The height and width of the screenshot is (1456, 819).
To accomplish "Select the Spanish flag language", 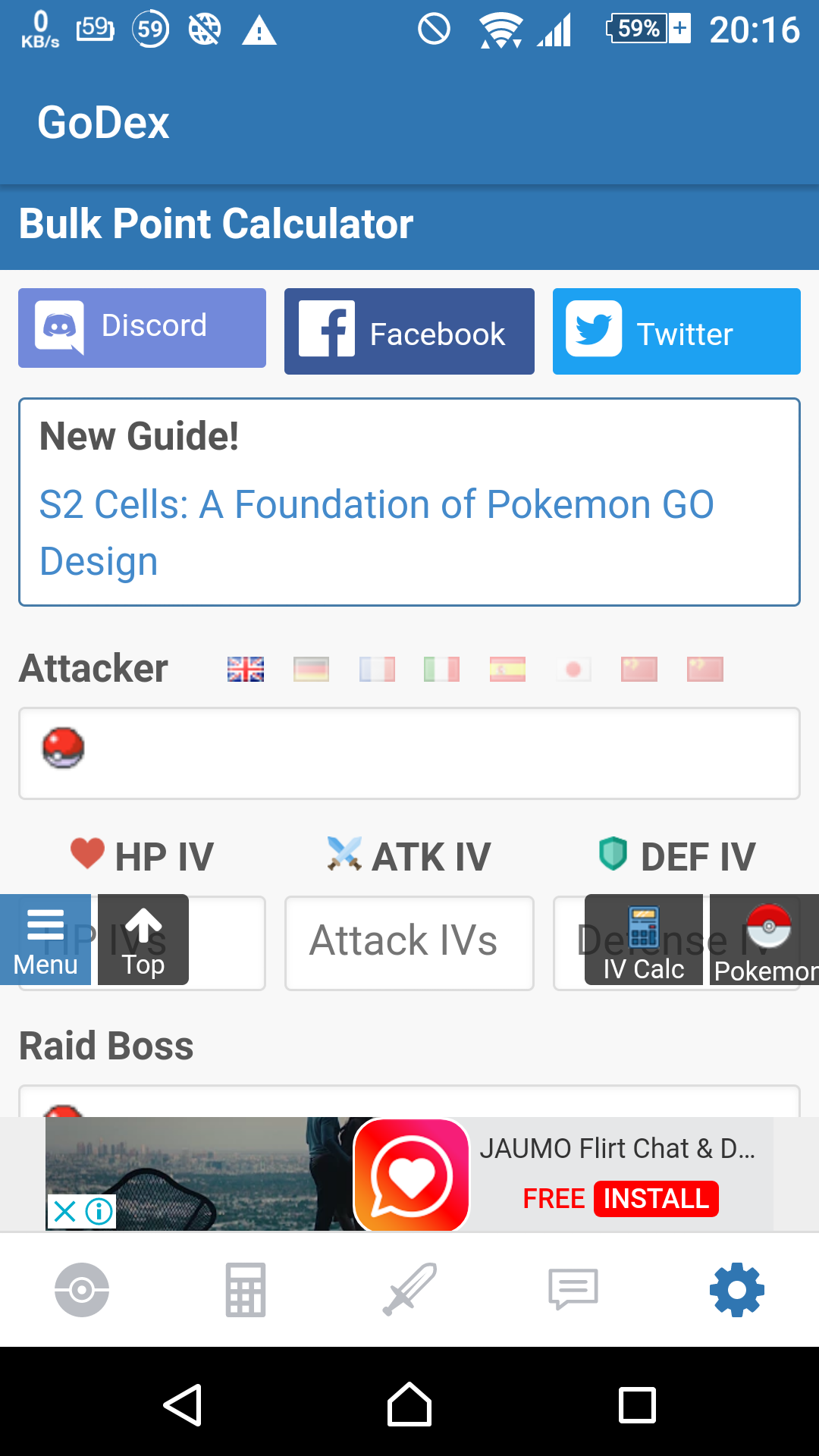I will (x=508, y=669).
